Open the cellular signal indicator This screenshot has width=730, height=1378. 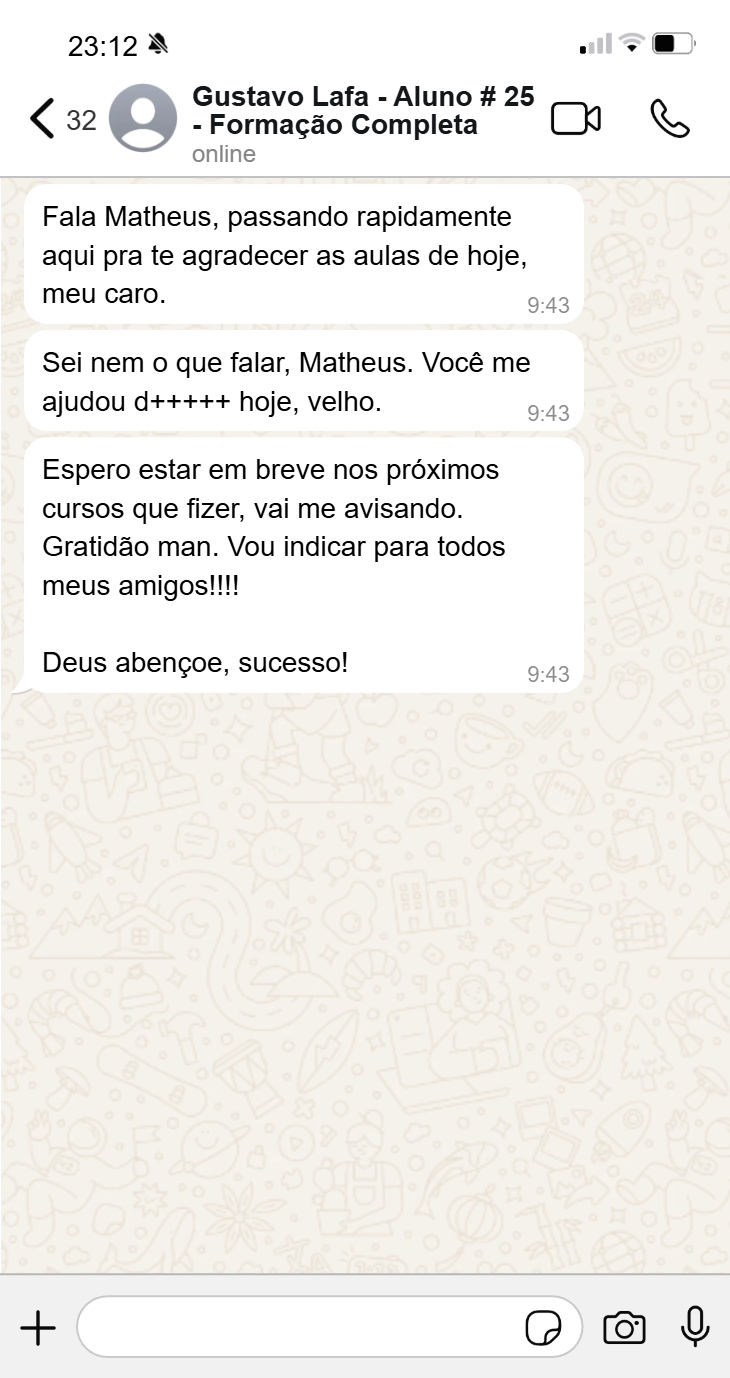coord(597,42)
